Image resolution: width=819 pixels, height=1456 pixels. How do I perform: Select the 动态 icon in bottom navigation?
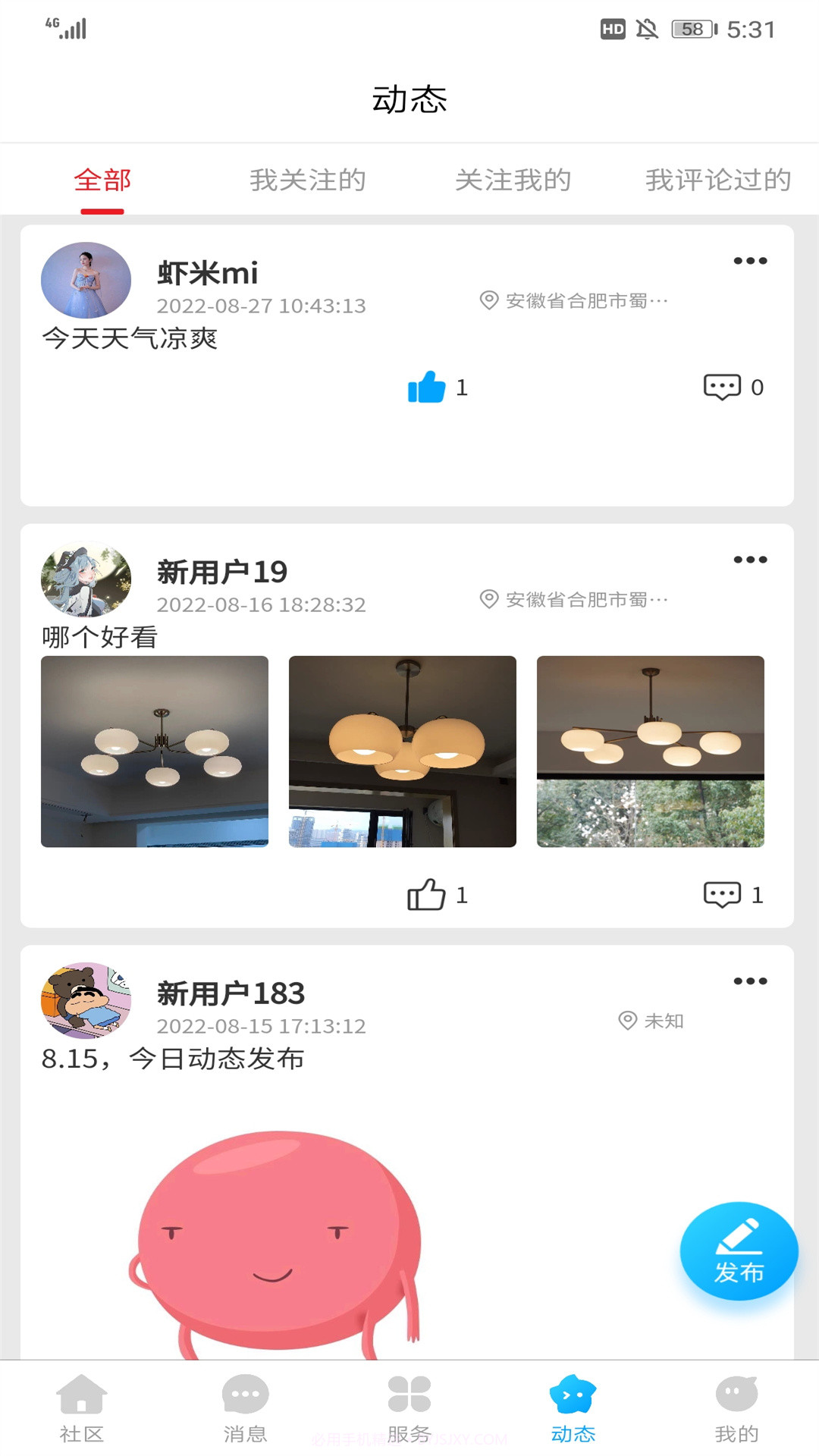pos(573,1407)
